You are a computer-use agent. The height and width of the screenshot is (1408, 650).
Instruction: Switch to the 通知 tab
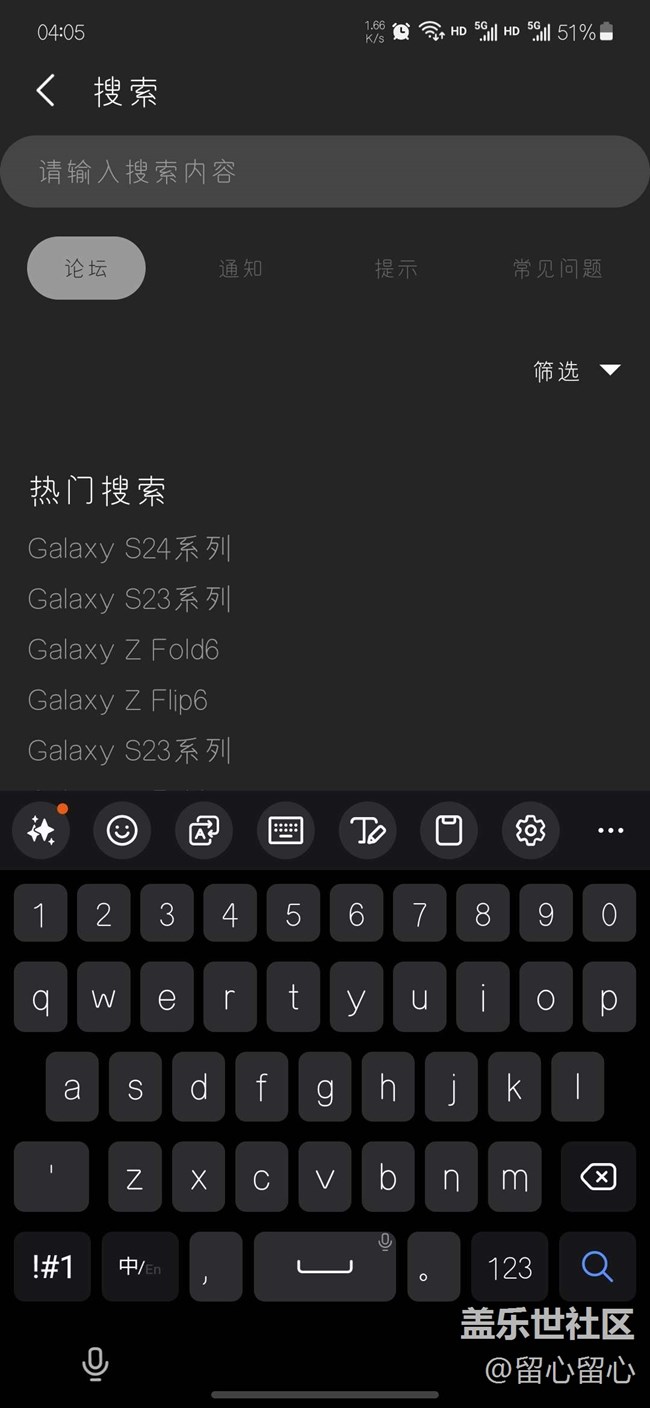240,268
